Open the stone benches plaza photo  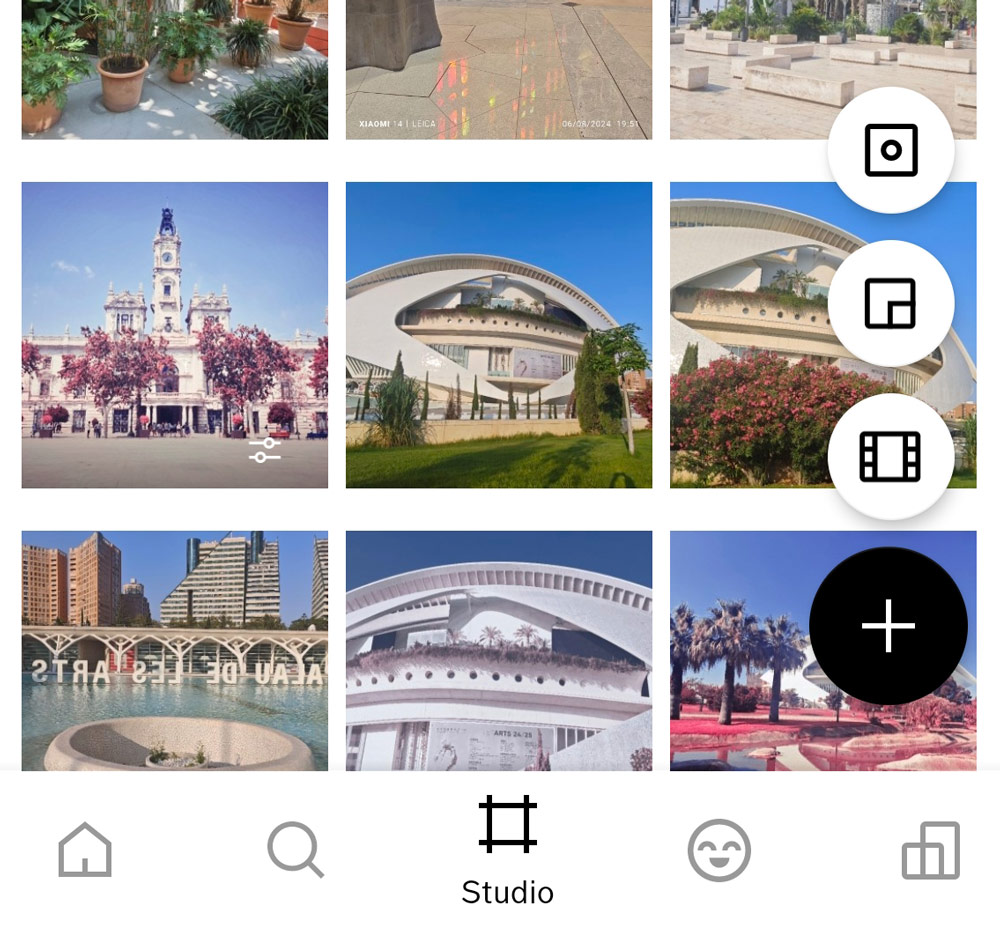pos(750,60)
